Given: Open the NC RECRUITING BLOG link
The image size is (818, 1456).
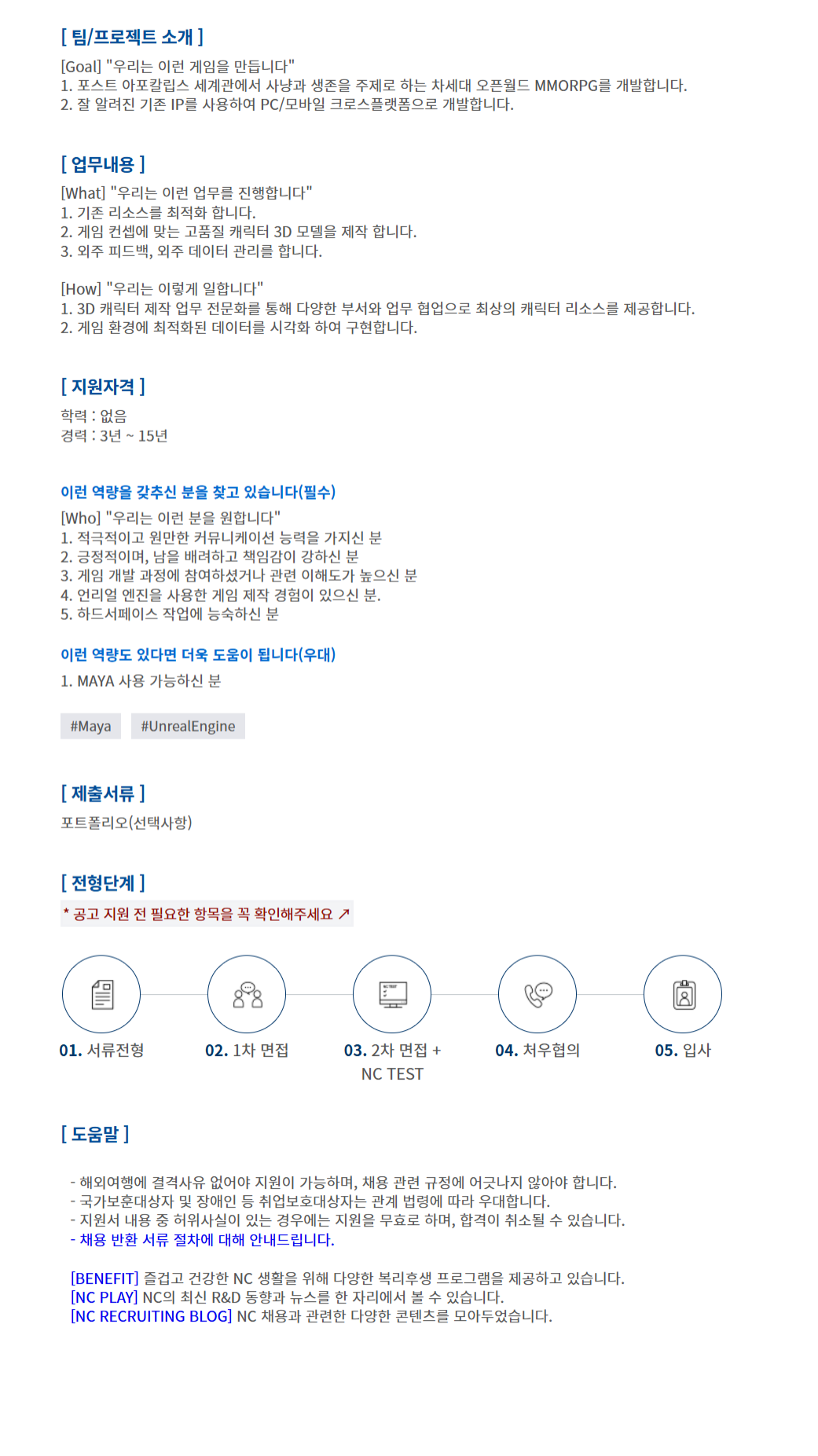Looking at the screenshot, I should point(152,1316).
